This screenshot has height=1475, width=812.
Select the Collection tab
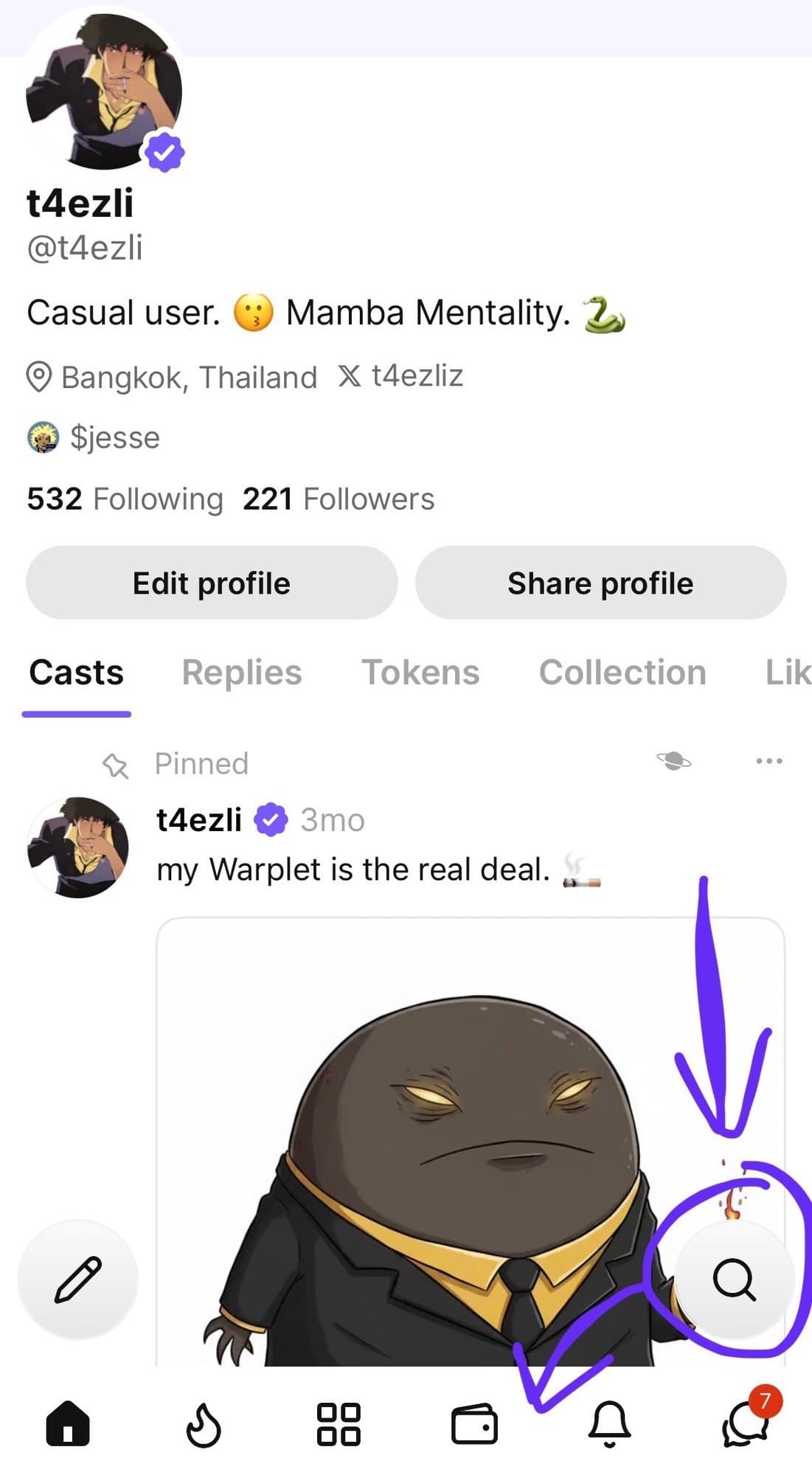point(622,673)
